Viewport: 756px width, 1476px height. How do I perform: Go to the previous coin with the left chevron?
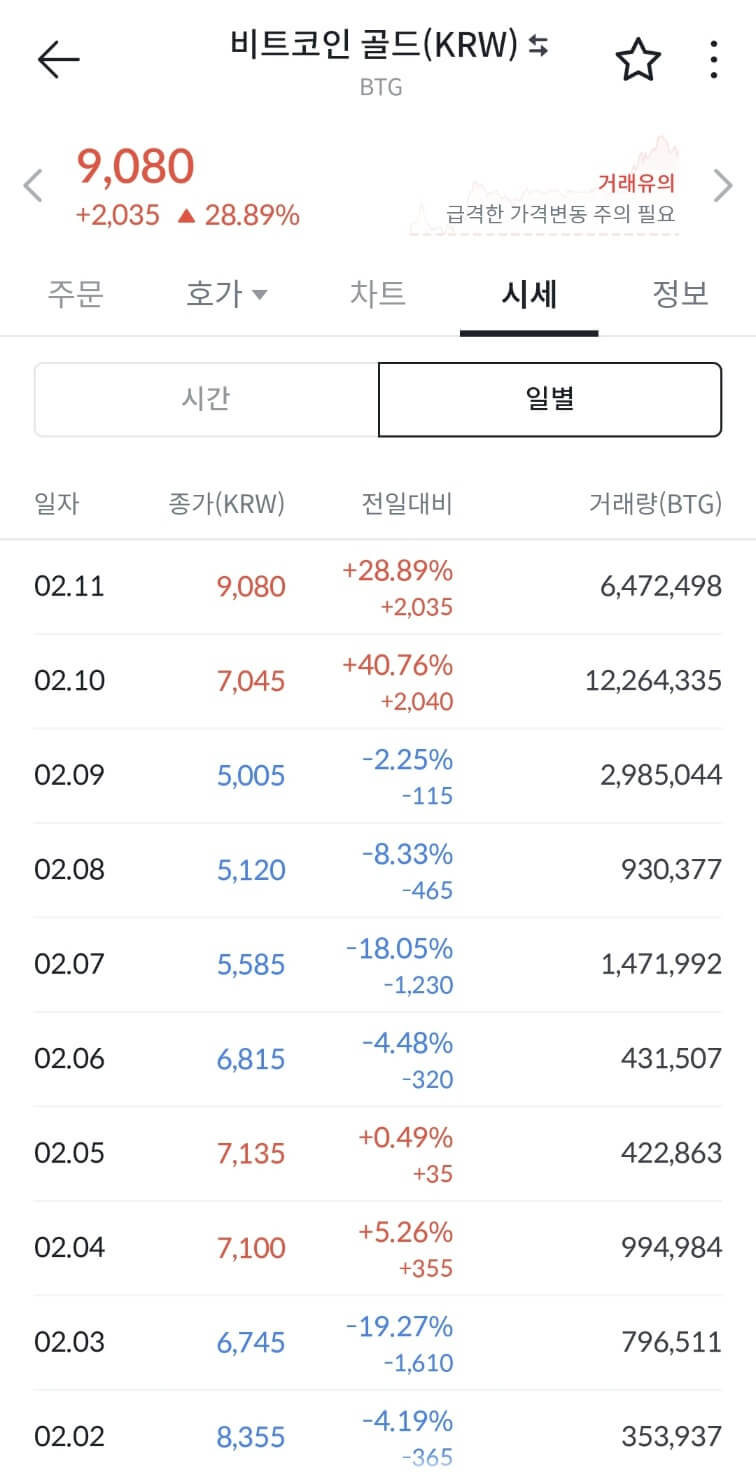point(31,186)
